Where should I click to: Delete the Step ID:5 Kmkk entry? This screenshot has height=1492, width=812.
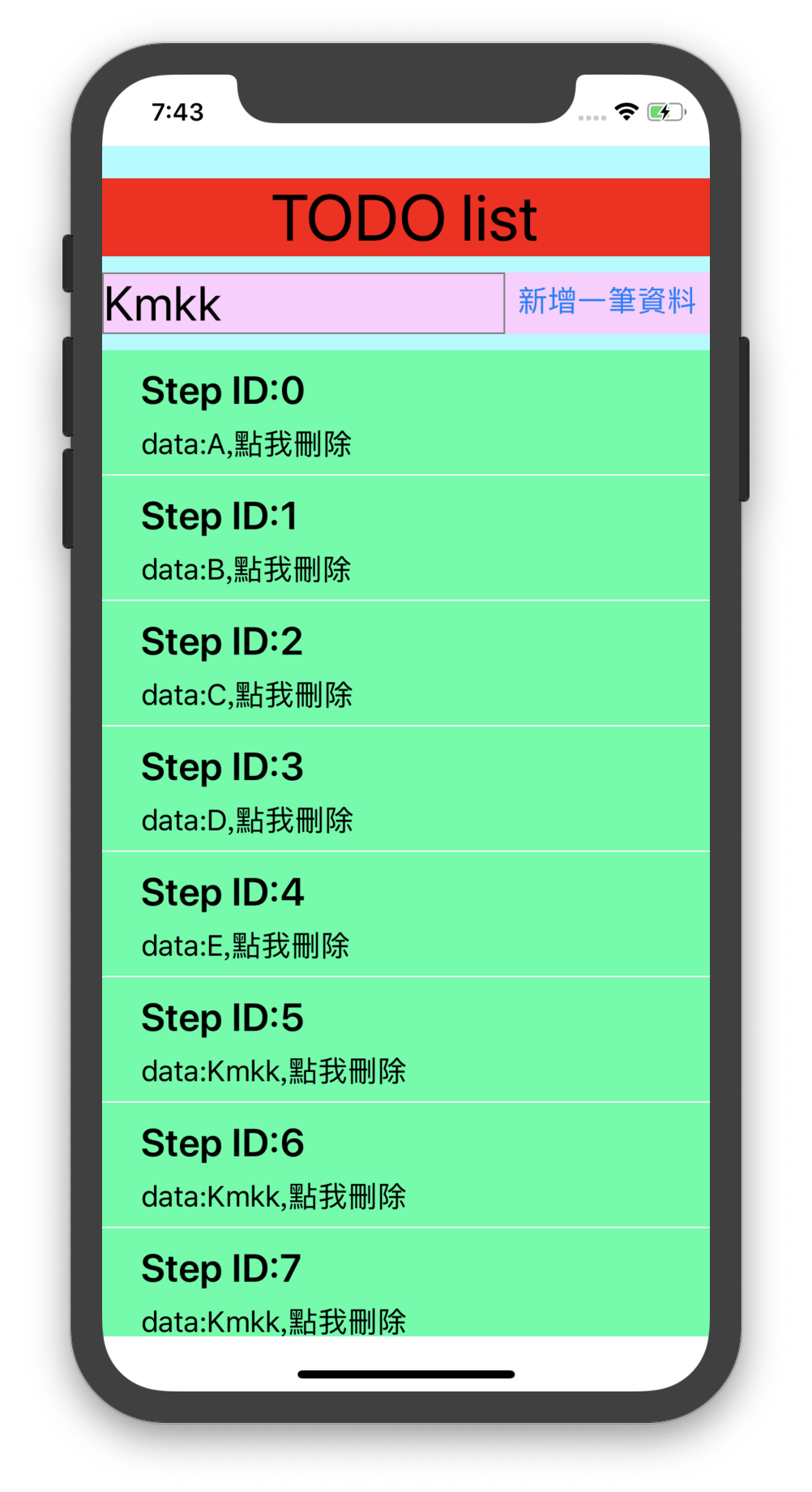coord(405,1040)
